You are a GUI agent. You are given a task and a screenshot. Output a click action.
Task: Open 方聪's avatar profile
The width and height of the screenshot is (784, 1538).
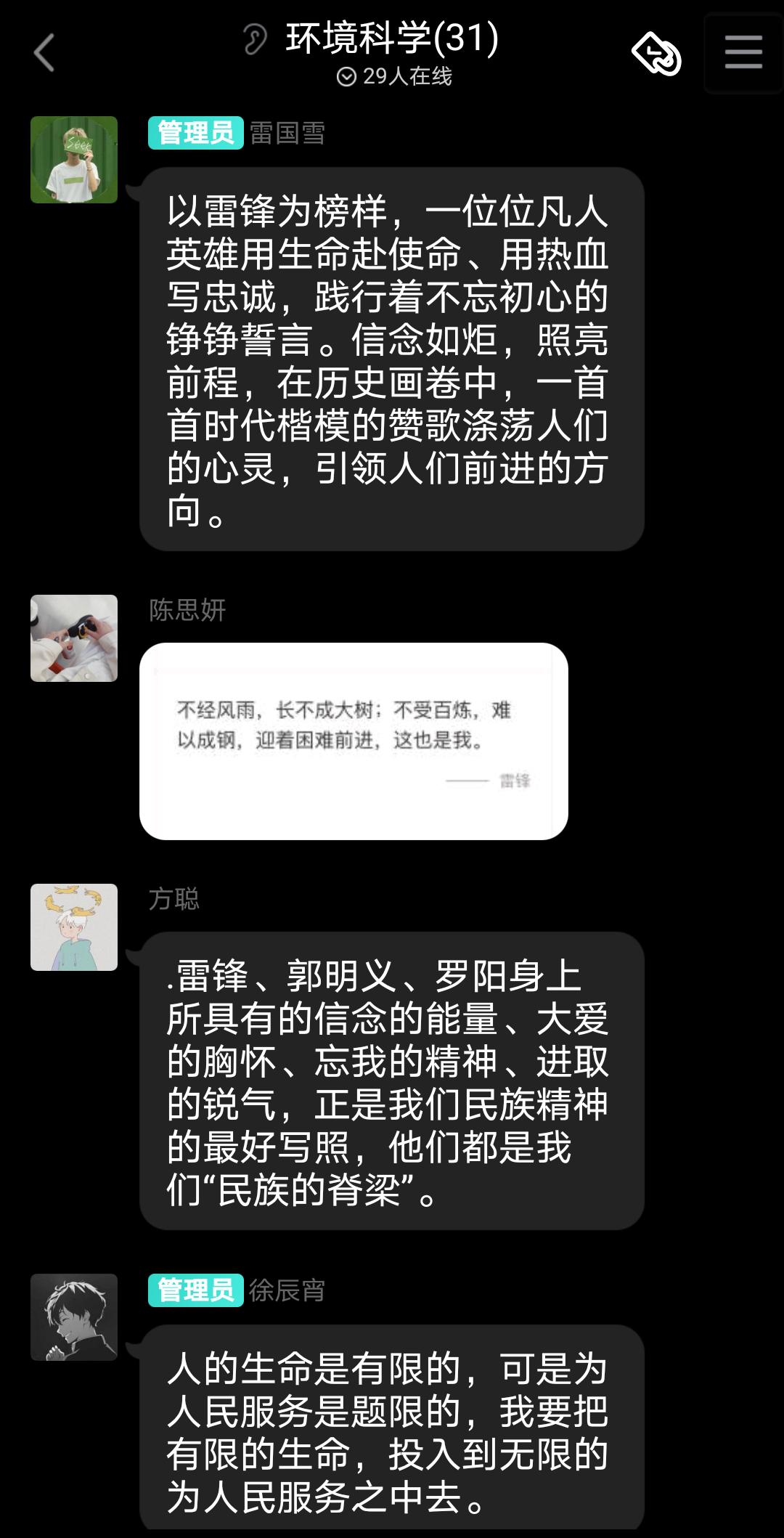pyautogui.click(x=74, y=927)
